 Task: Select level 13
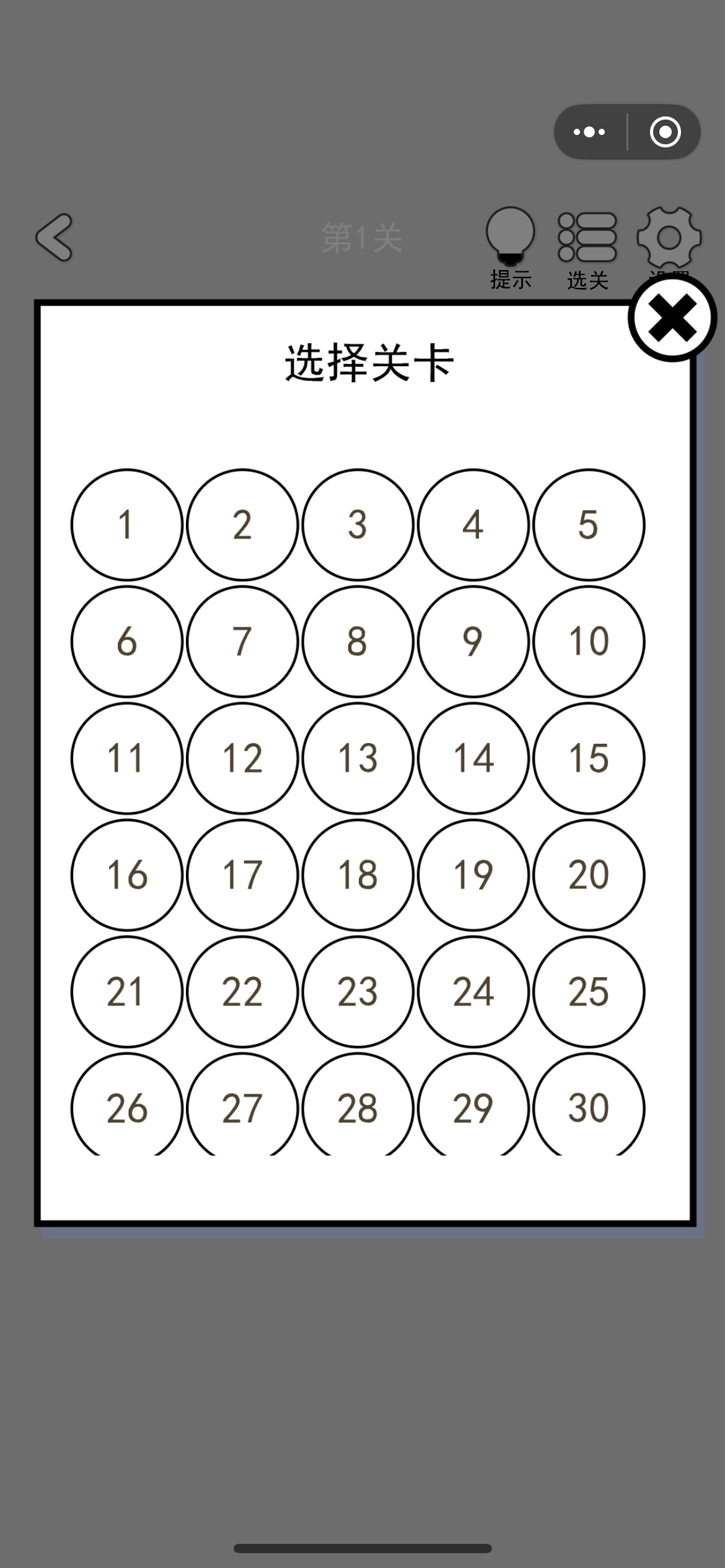coord(357,759)
